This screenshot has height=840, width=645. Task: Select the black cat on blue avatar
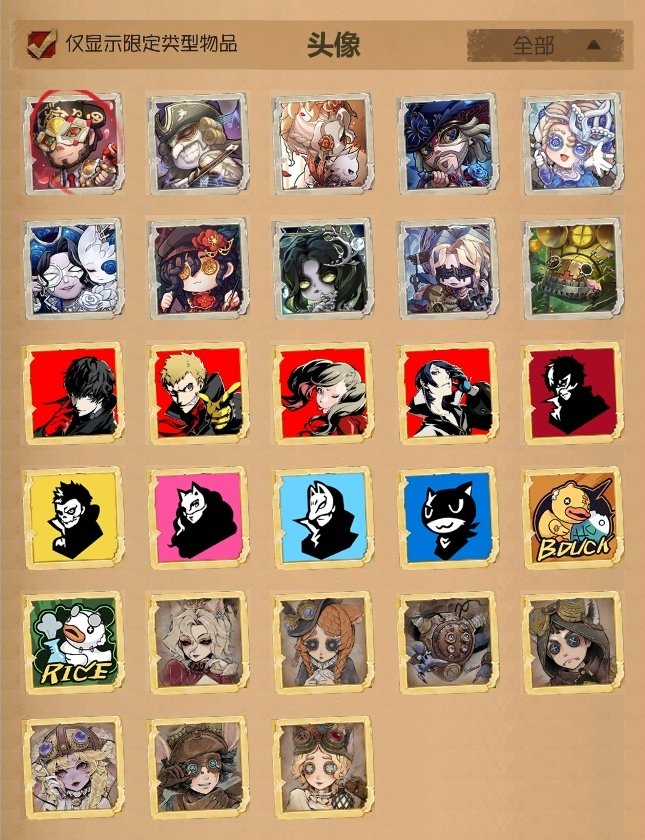[x=446, y=517]
